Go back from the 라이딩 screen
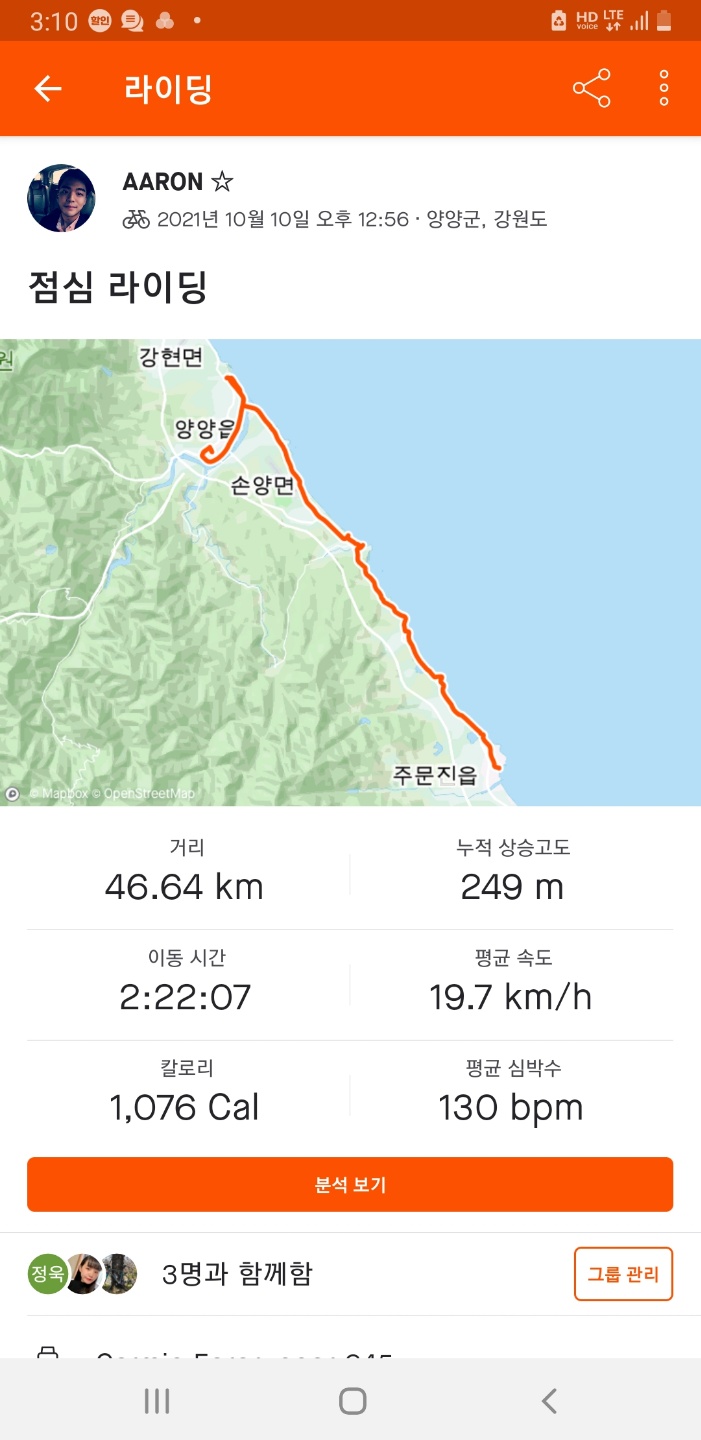The height and width of the screenshot is (1440, 701). click(48, 89)
